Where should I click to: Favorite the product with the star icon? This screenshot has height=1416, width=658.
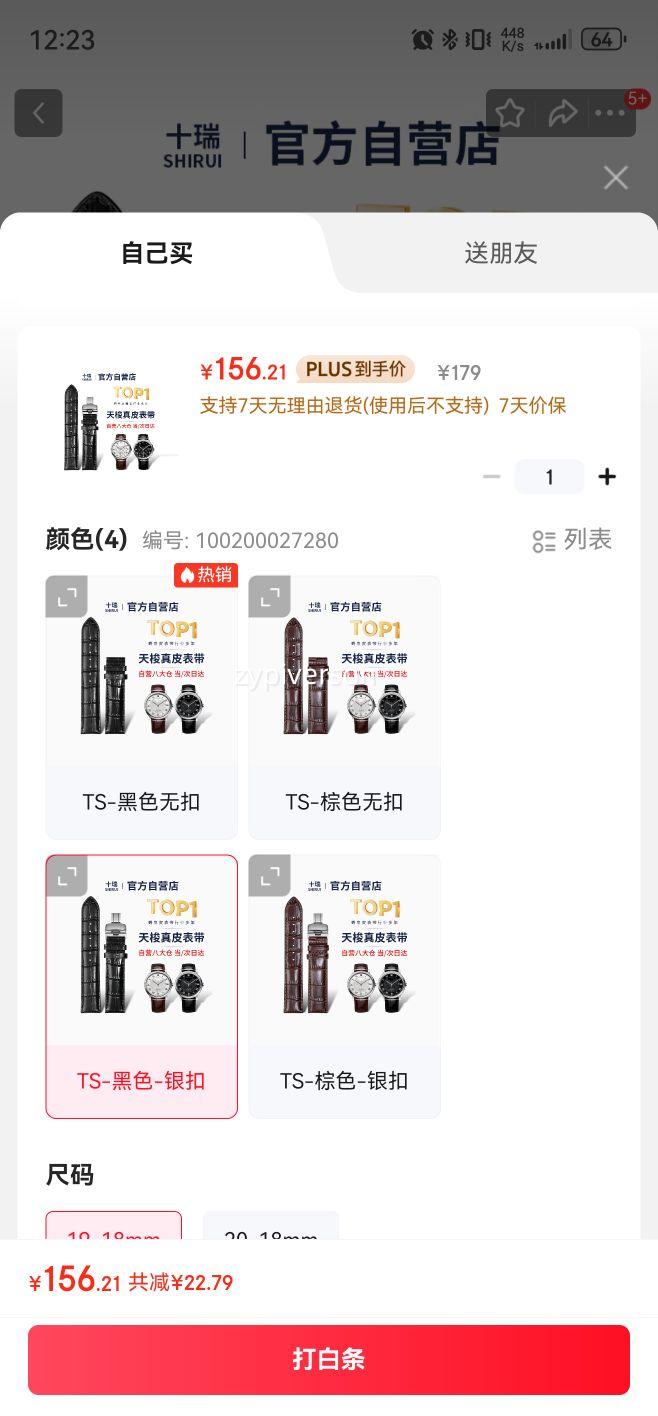pyautogui.click(x=510, y=113)
